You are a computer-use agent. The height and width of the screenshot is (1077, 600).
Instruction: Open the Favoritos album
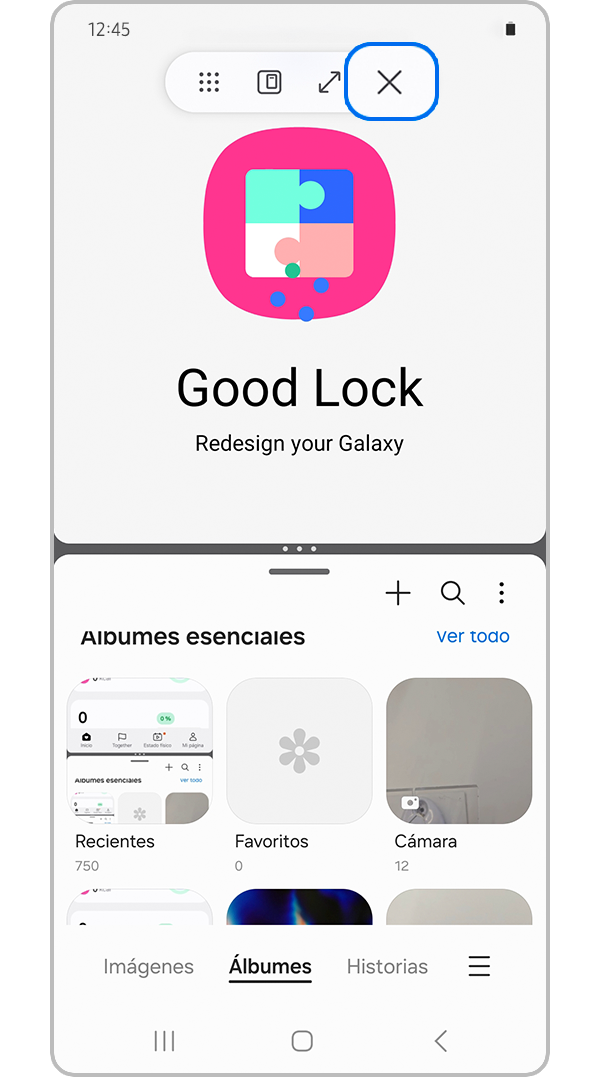(299, 750)
